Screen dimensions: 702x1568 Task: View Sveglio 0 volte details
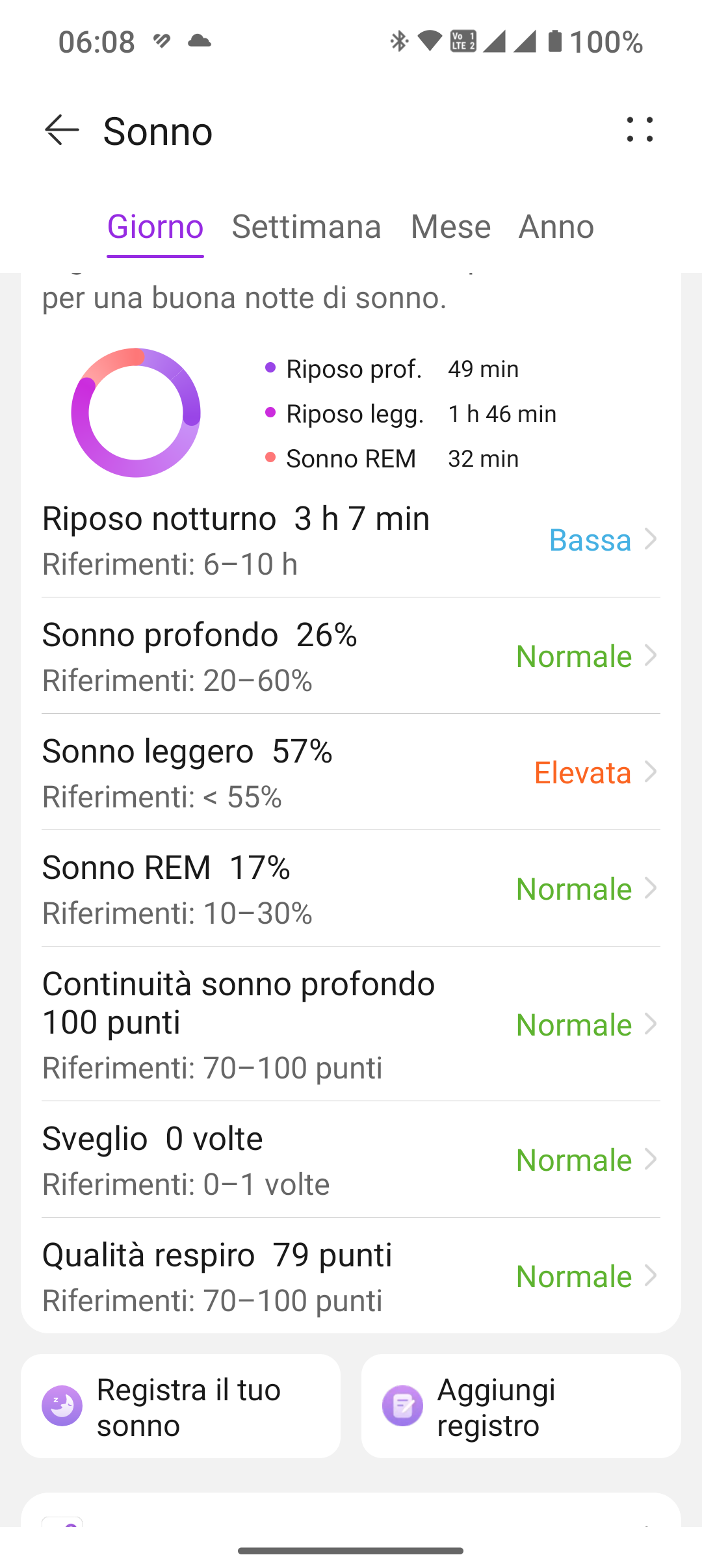tap(351, 1160)
